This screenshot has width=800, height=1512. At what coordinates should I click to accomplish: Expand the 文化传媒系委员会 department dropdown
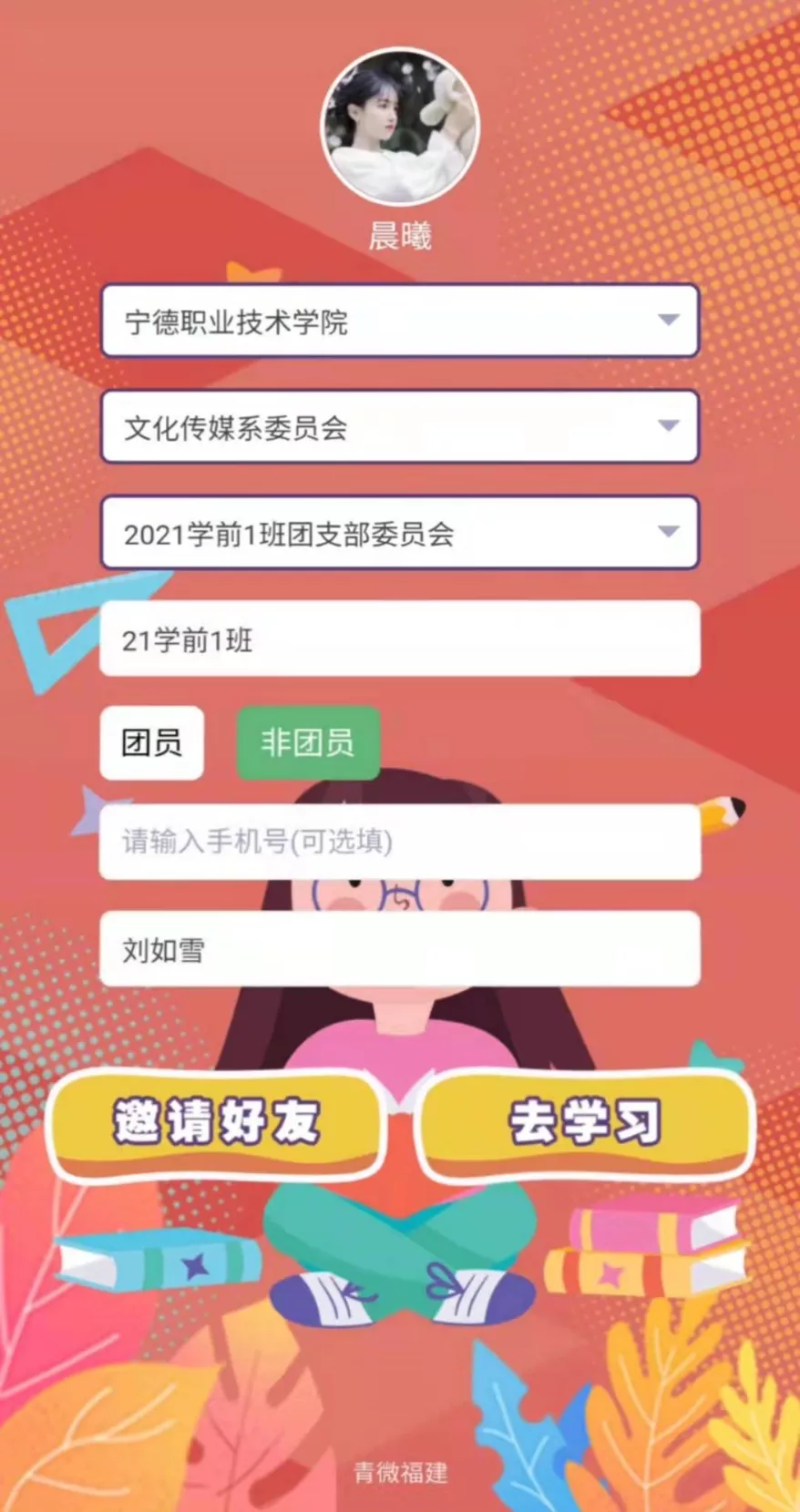[x=399, y=426]
